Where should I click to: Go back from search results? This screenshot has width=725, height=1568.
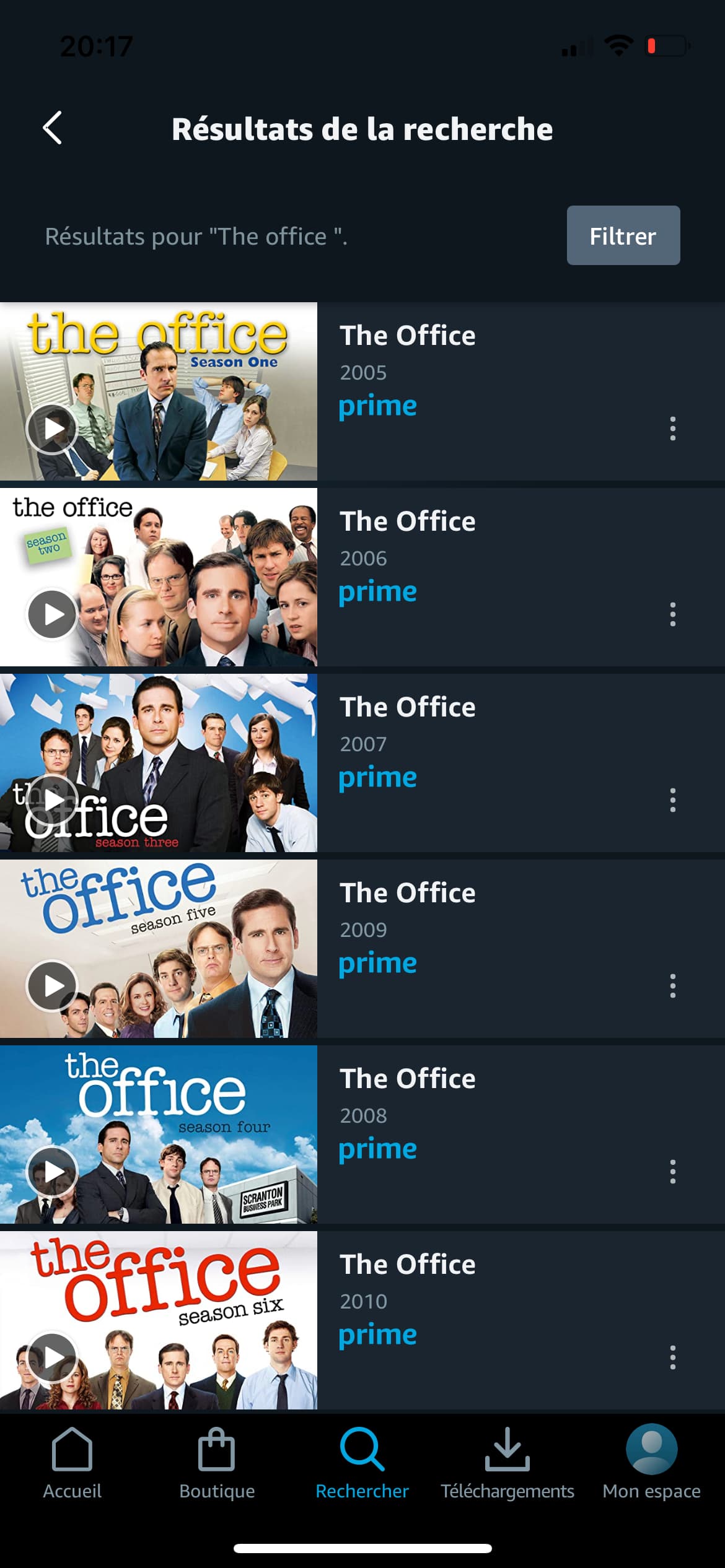53,128
